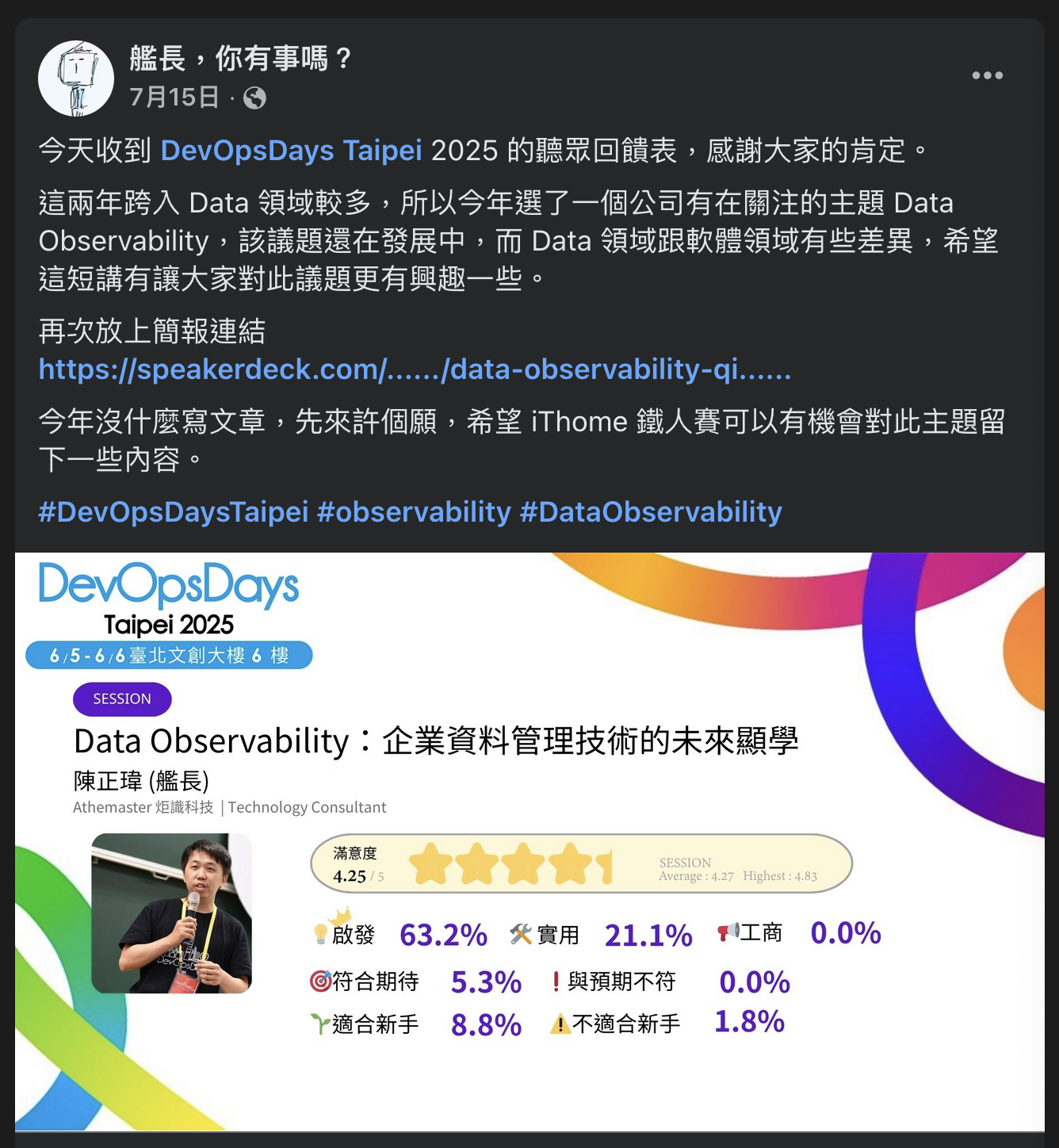Open the 艦長，你有事嗎？ profile picture
The image size is (1059, 1148).
(76, 78)
